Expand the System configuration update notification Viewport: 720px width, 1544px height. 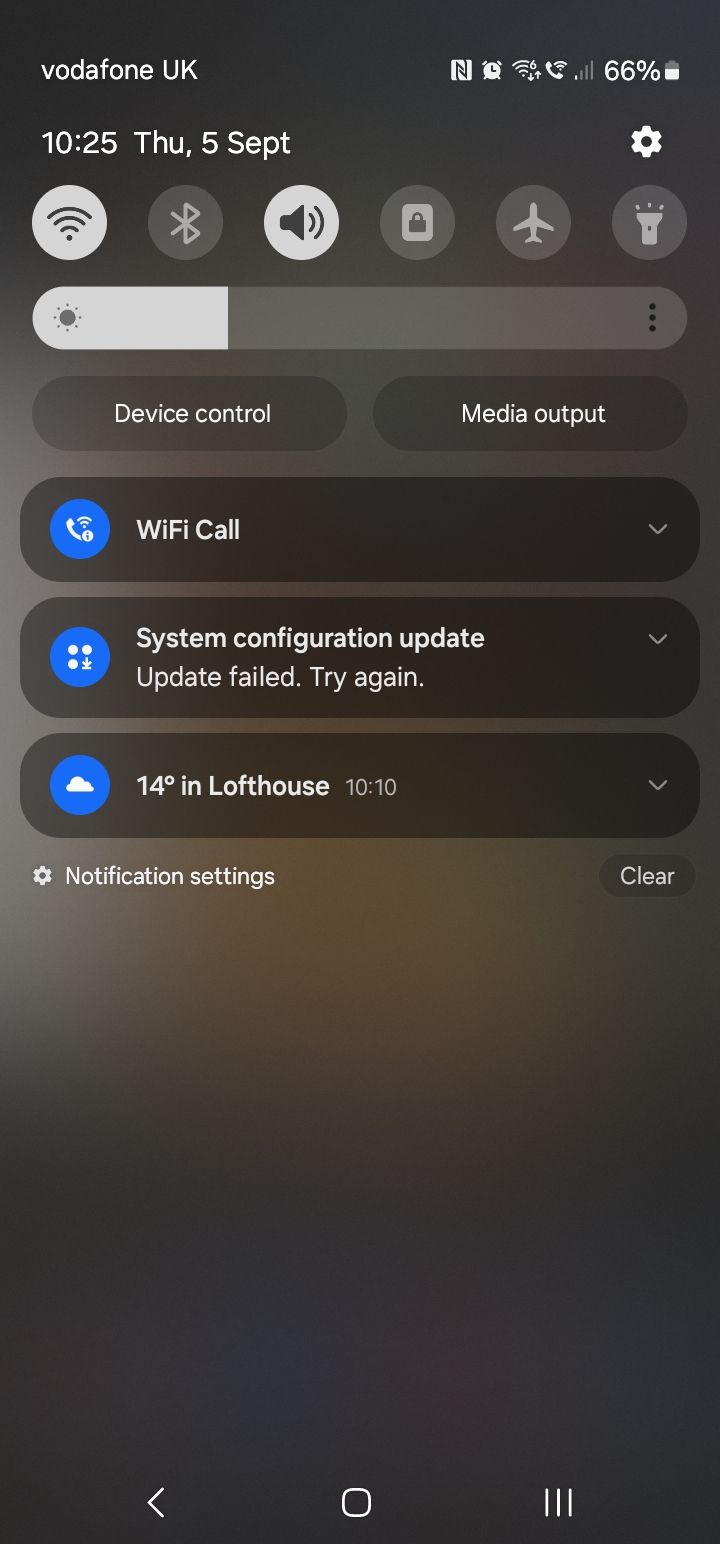(657, 638)
